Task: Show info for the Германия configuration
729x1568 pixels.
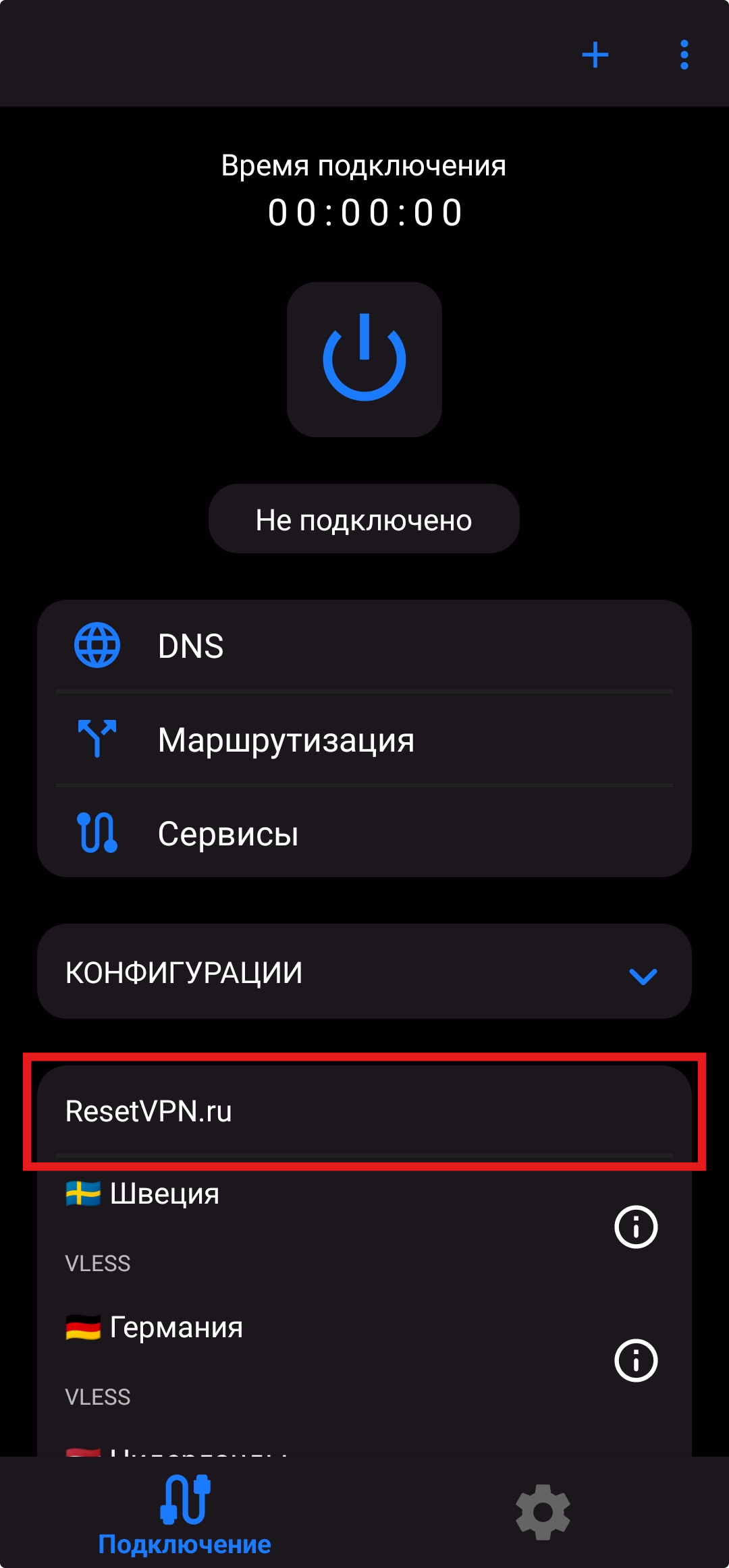Action: coord(635,1360)
